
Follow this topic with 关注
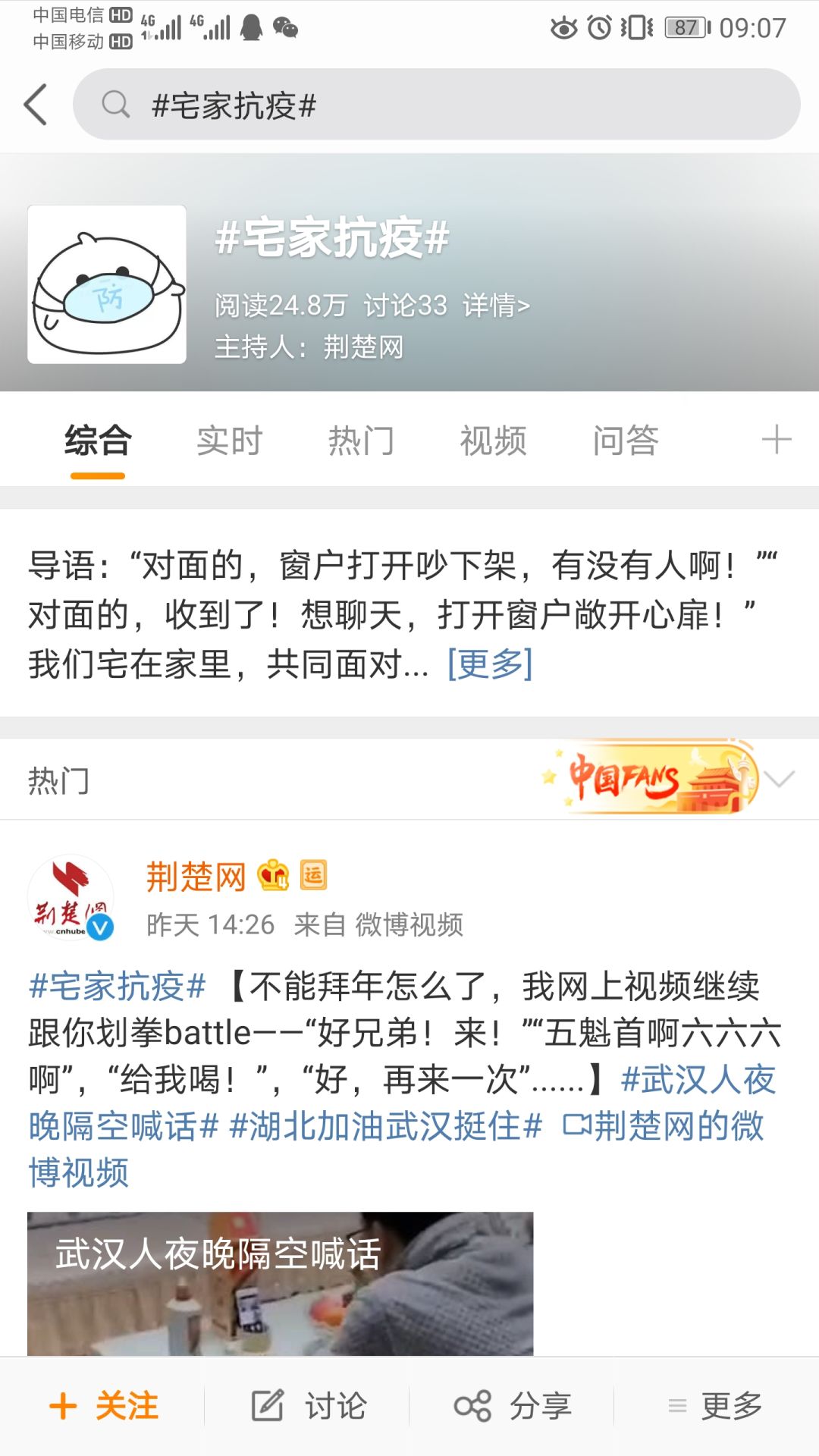pyautogui.click(x=104, y=1407)
